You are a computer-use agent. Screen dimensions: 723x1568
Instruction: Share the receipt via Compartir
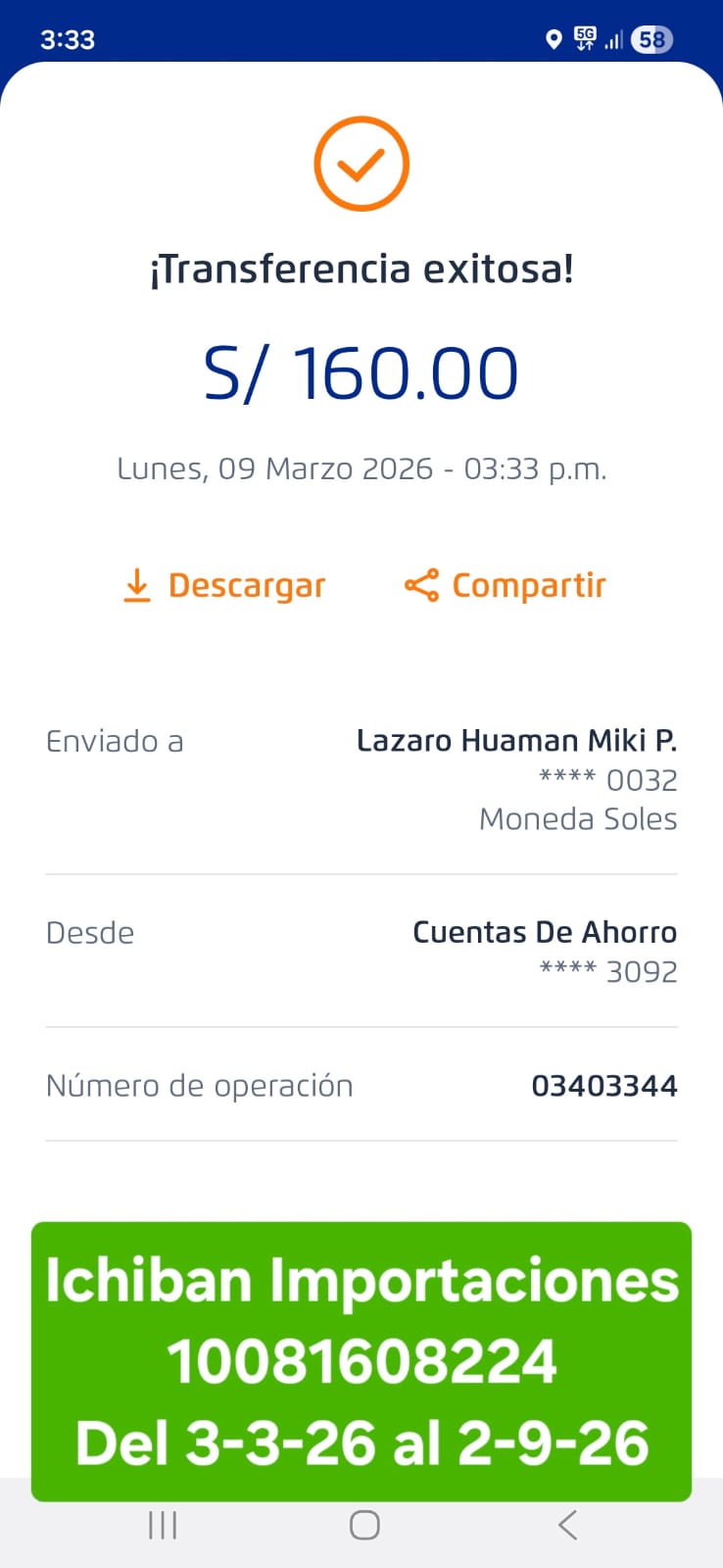click(x=506, y=585)
